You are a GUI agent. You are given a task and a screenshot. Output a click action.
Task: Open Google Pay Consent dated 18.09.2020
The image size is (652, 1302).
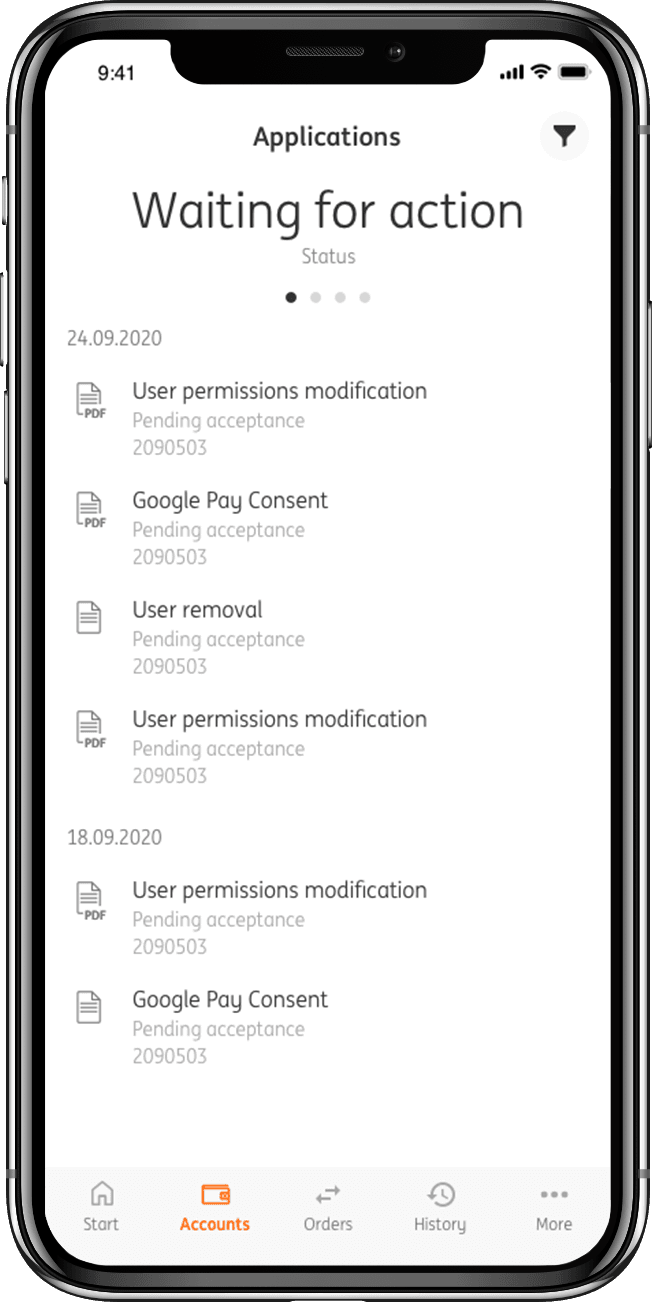tap(327, 1027)
